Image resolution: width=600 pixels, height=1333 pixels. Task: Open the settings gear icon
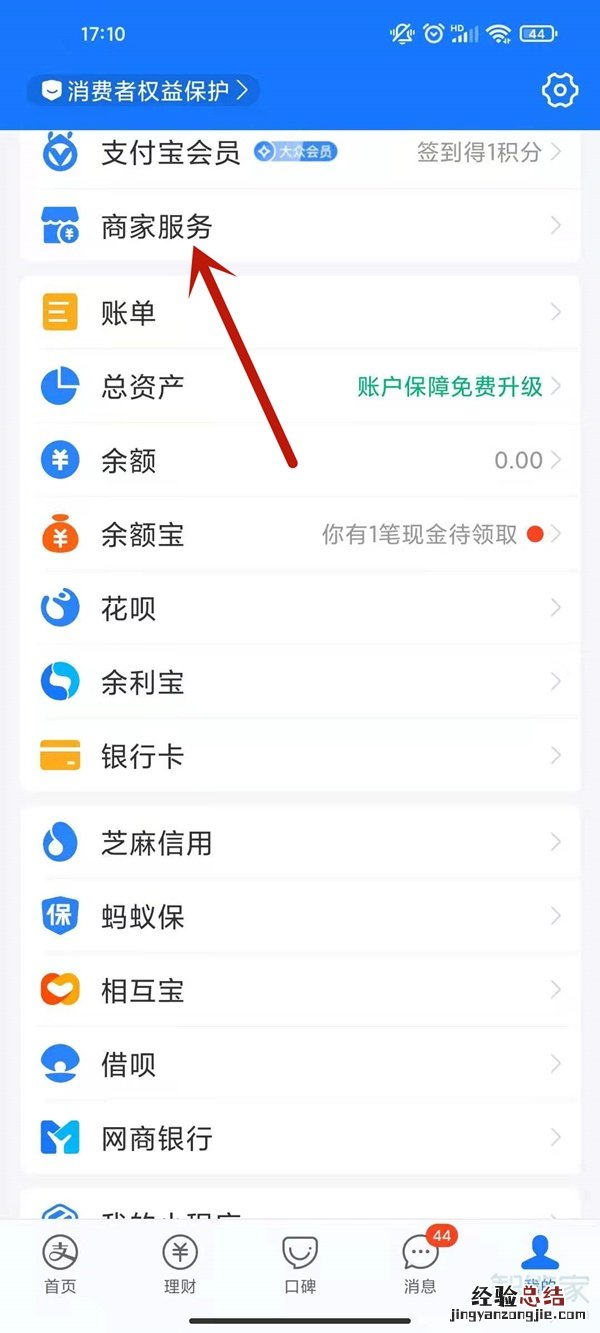(x=560, y=91)
